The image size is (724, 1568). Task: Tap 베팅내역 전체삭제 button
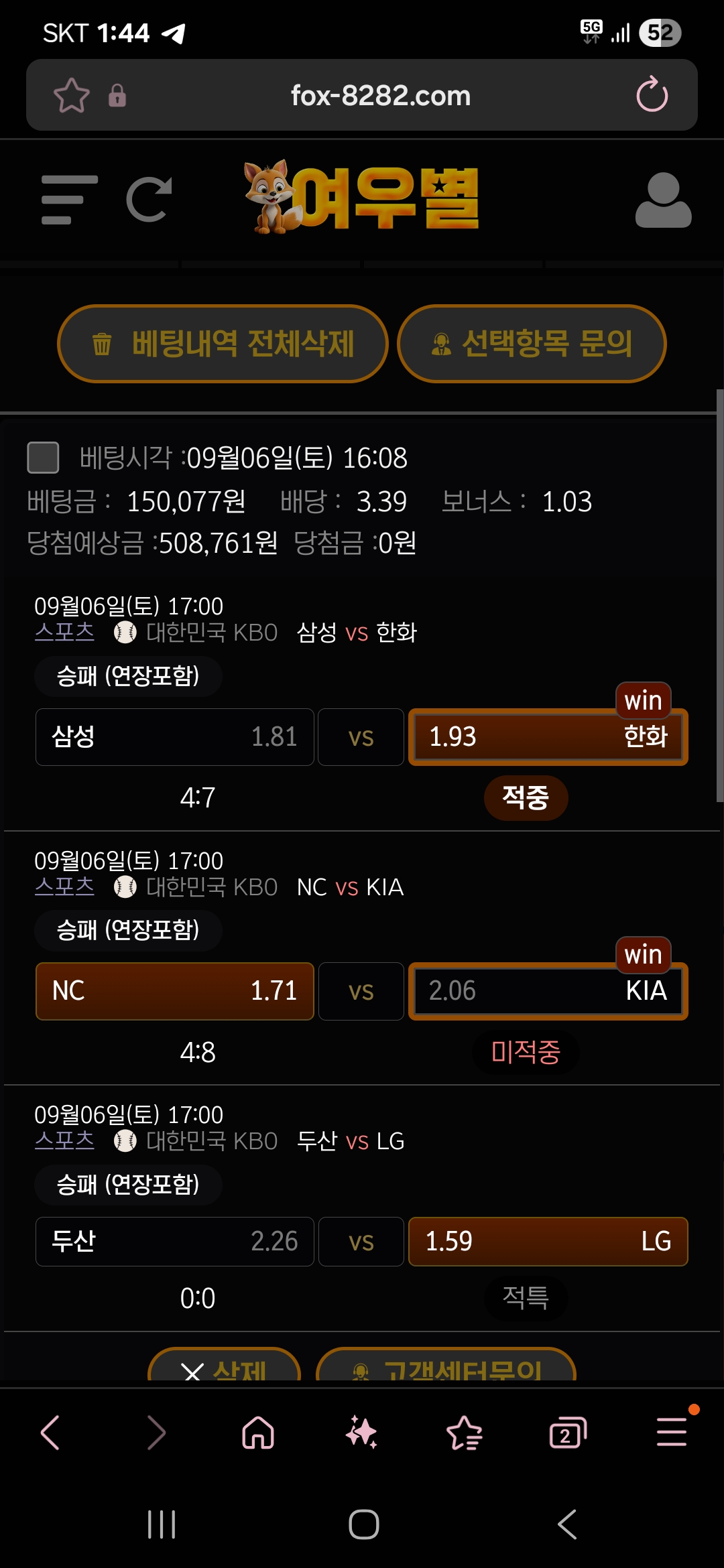coord(223,344)
